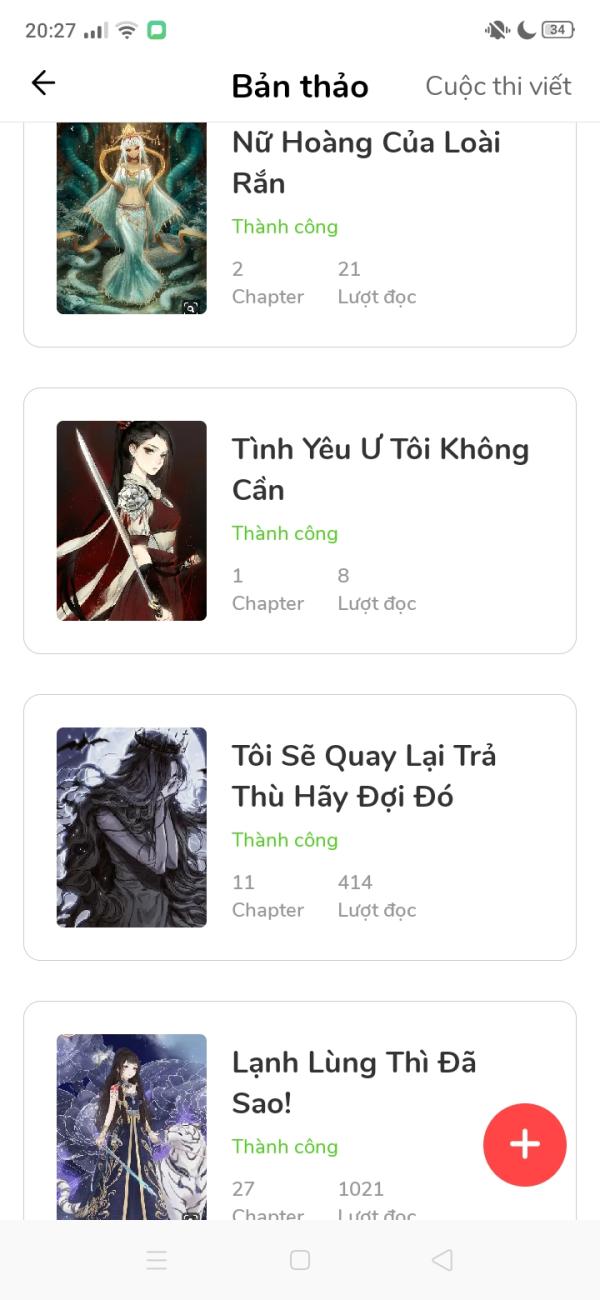Open the Cuộc thi viết link
The image size is (600, 1300).
tap(498, 86)
